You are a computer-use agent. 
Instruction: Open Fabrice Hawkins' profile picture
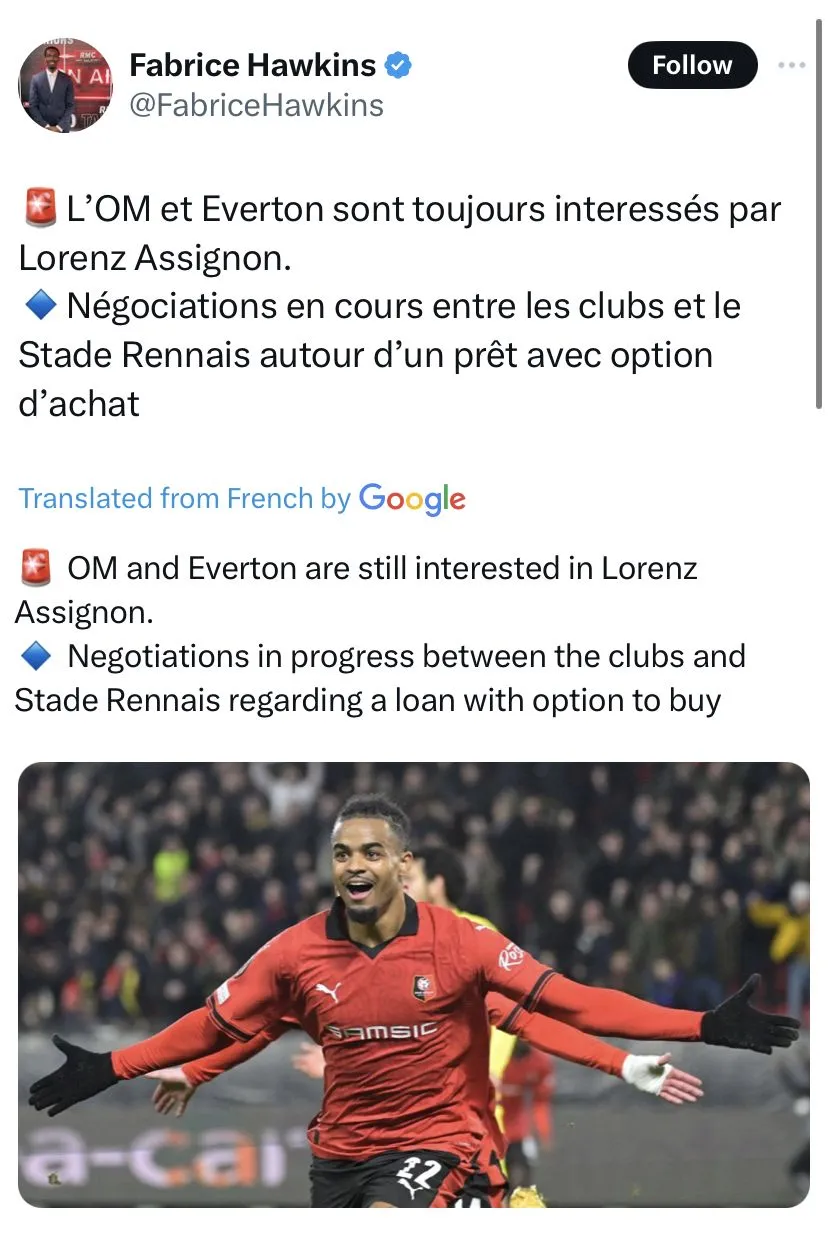[x=65, y=86]
